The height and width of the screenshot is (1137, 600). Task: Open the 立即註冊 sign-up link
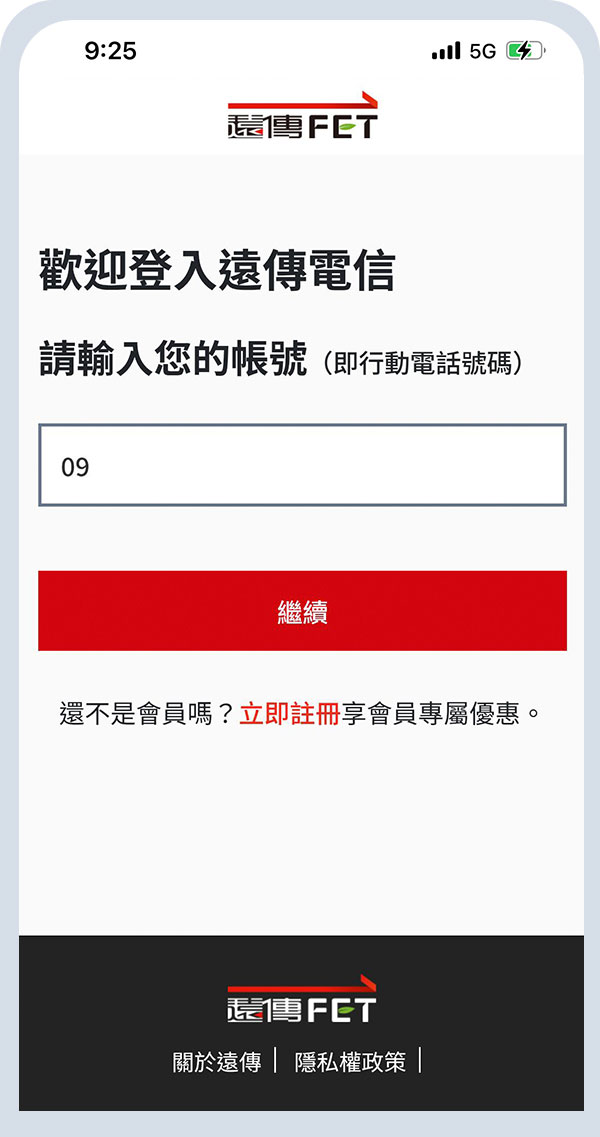290,714
